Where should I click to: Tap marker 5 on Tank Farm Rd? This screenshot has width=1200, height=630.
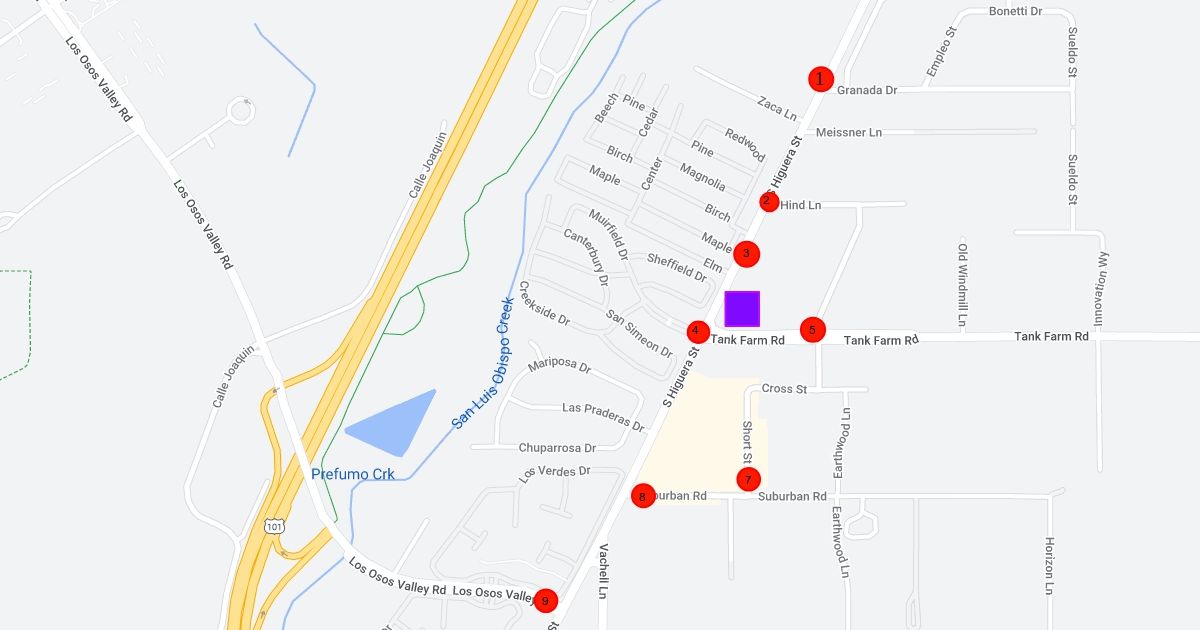812,329
